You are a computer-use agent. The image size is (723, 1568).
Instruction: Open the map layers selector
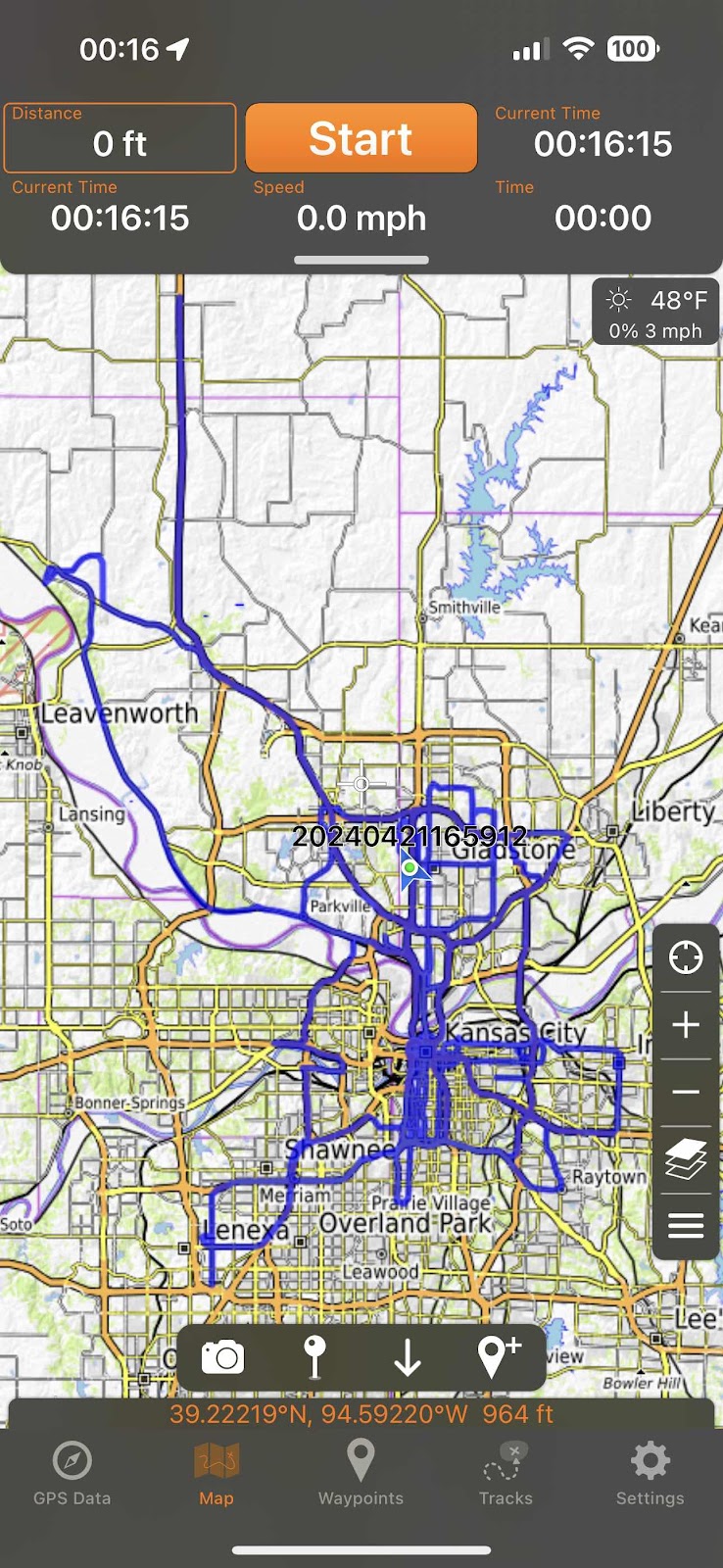click(686, 1158)
